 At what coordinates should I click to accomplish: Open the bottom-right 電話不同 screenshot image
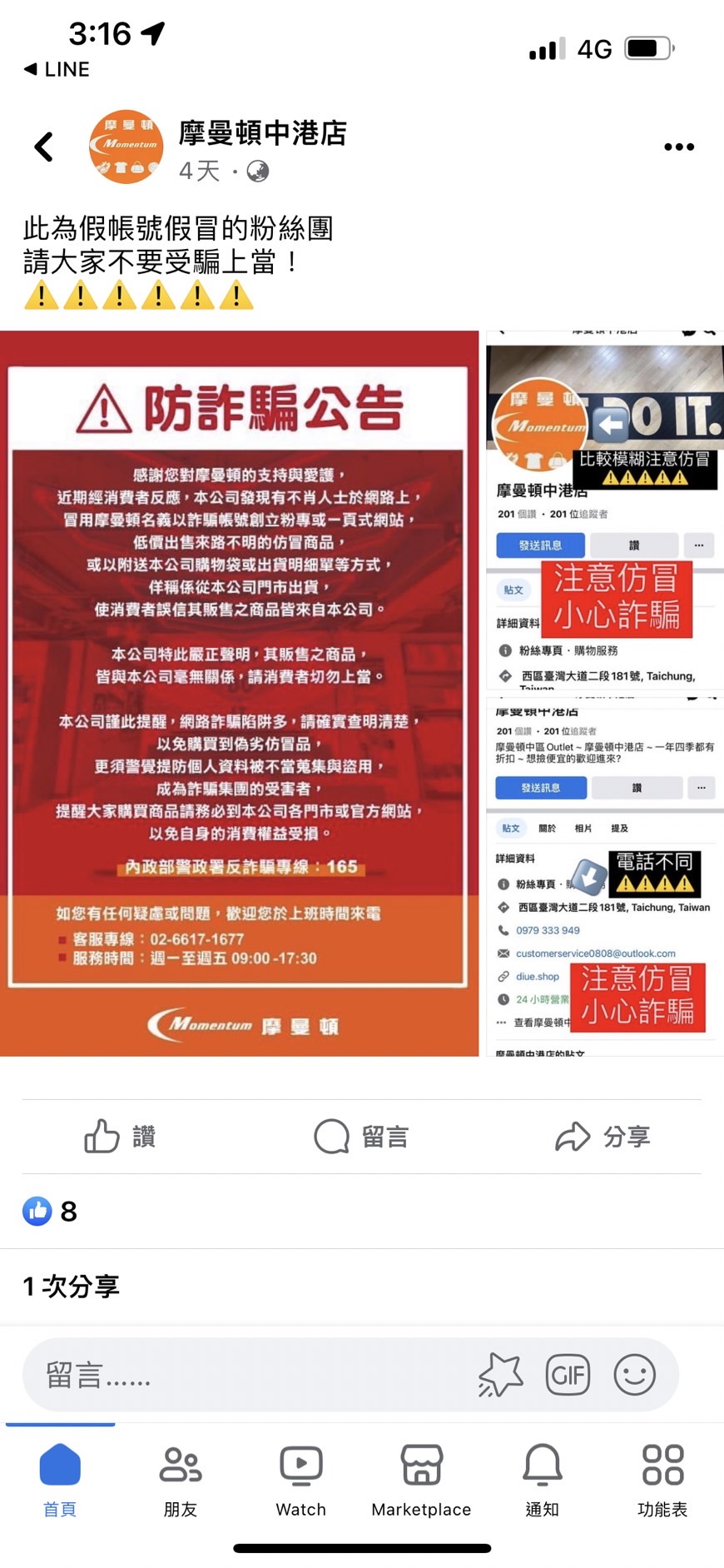605,874
